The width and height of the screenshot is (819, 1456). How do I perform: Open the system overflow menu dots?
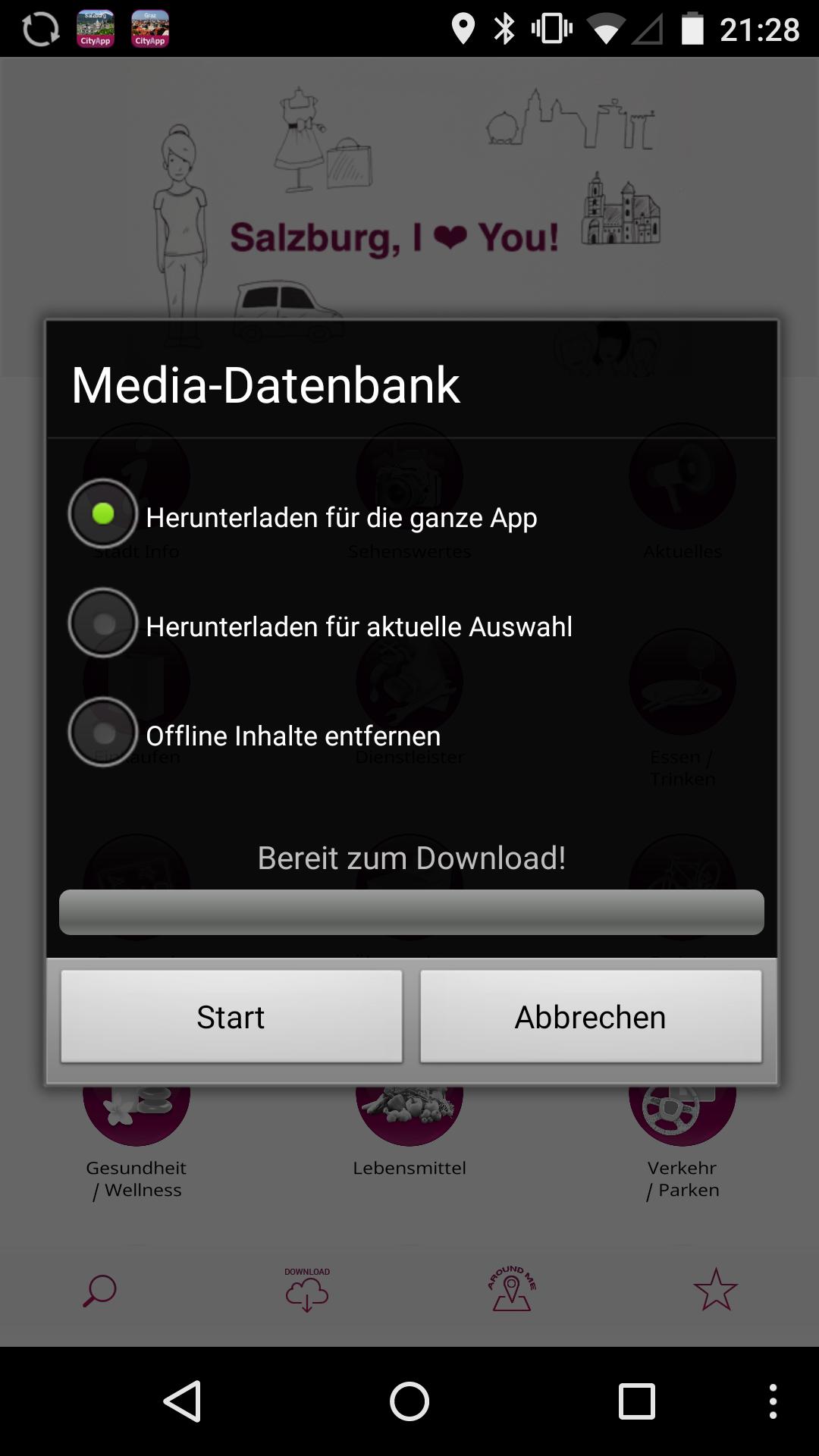772,1401
